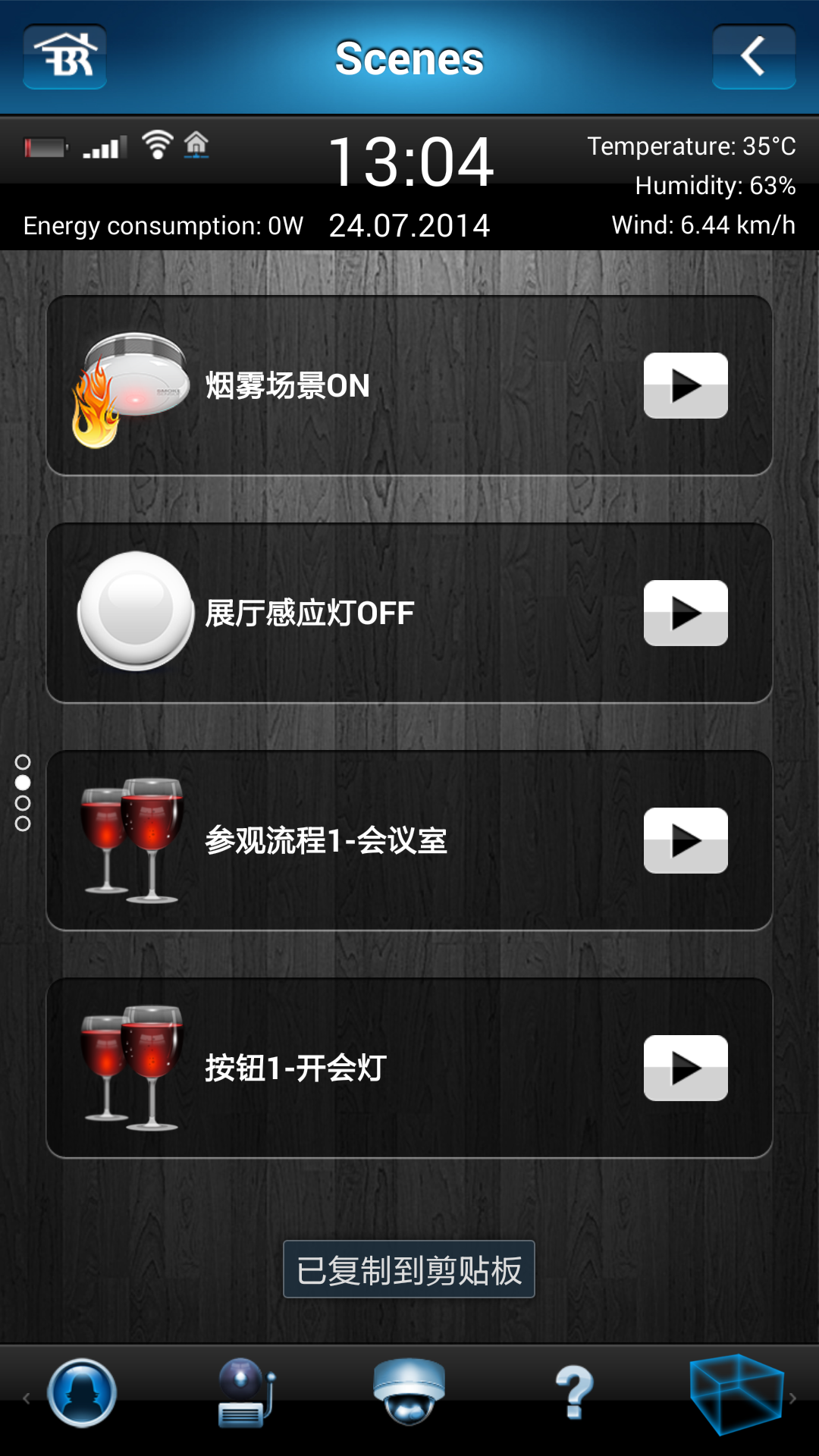
Task: Open the security camera icon
Action: [x=409, y=1392]
